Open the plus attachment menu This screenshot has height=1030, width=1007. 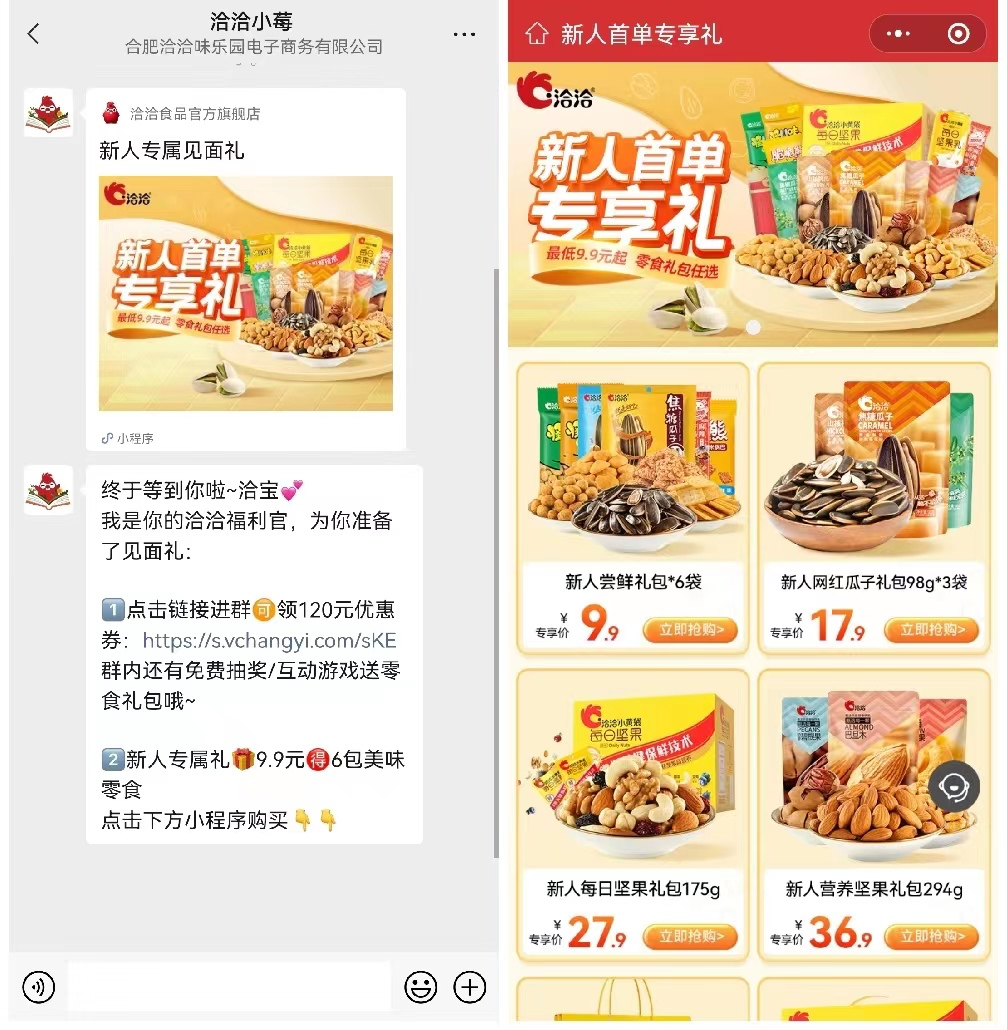click(469, 987)
